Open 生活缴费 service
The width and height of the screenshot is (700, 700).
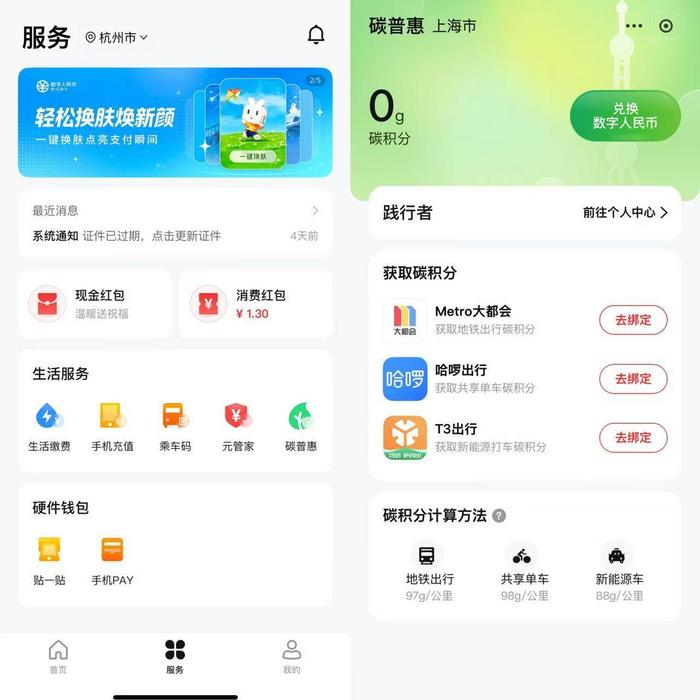click(x=49, y=425)
